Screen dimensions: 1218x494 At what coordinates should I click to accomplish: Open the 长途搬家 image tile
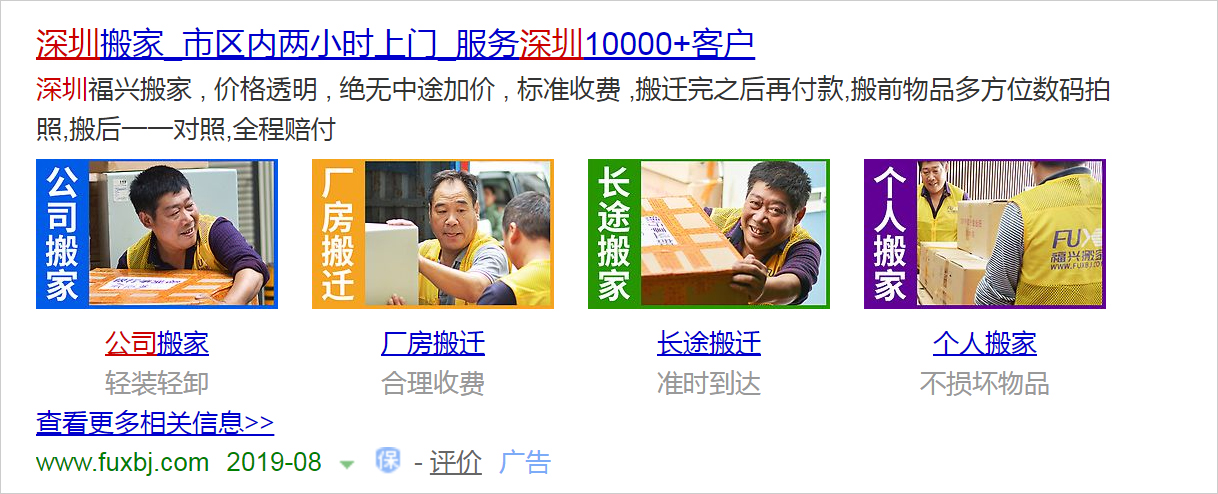pos(709,234)
